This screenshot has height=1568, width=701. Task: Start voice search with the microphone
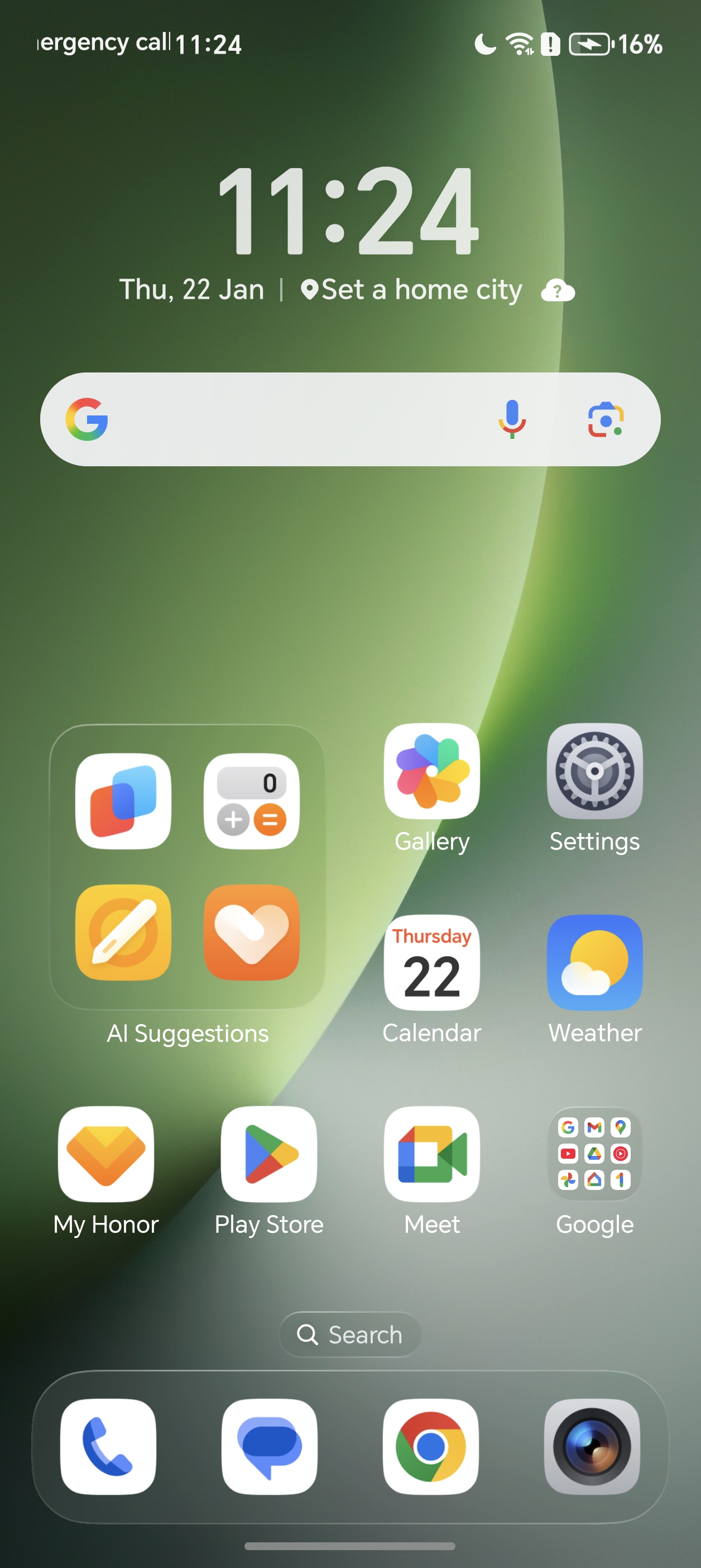point(512,419)
